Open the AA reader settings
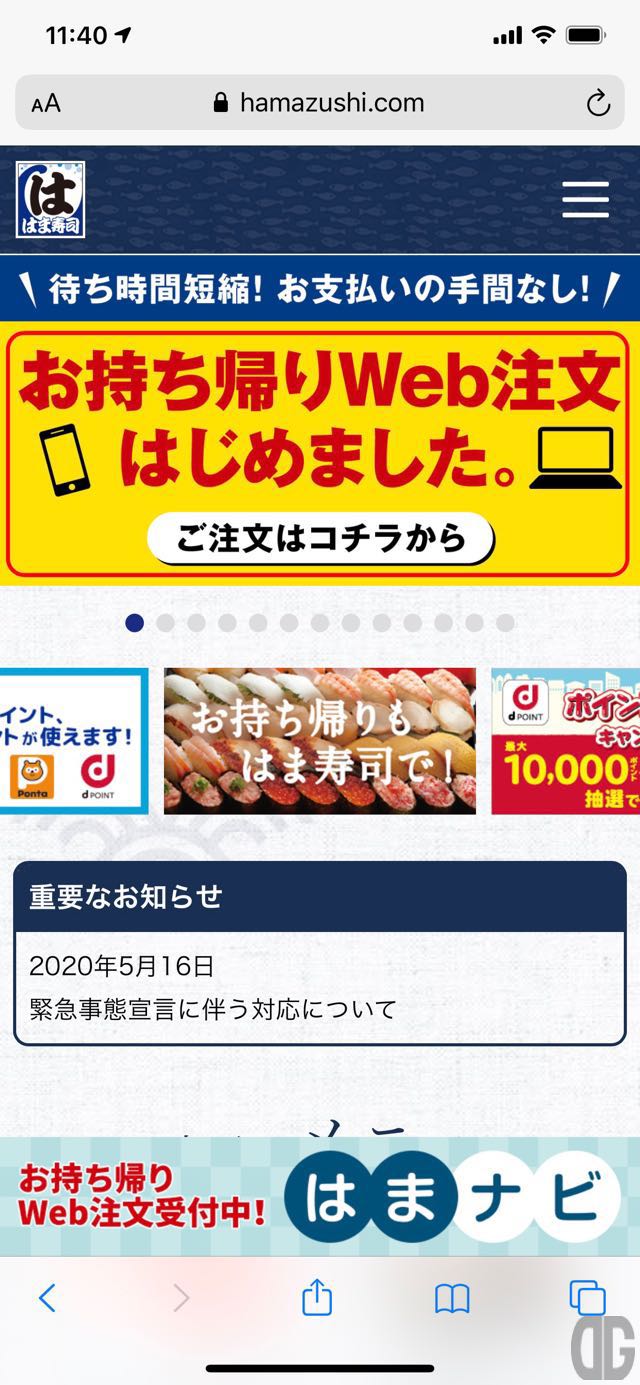The height and width of the screenshot is (1385, 640). tap(45, 103)
